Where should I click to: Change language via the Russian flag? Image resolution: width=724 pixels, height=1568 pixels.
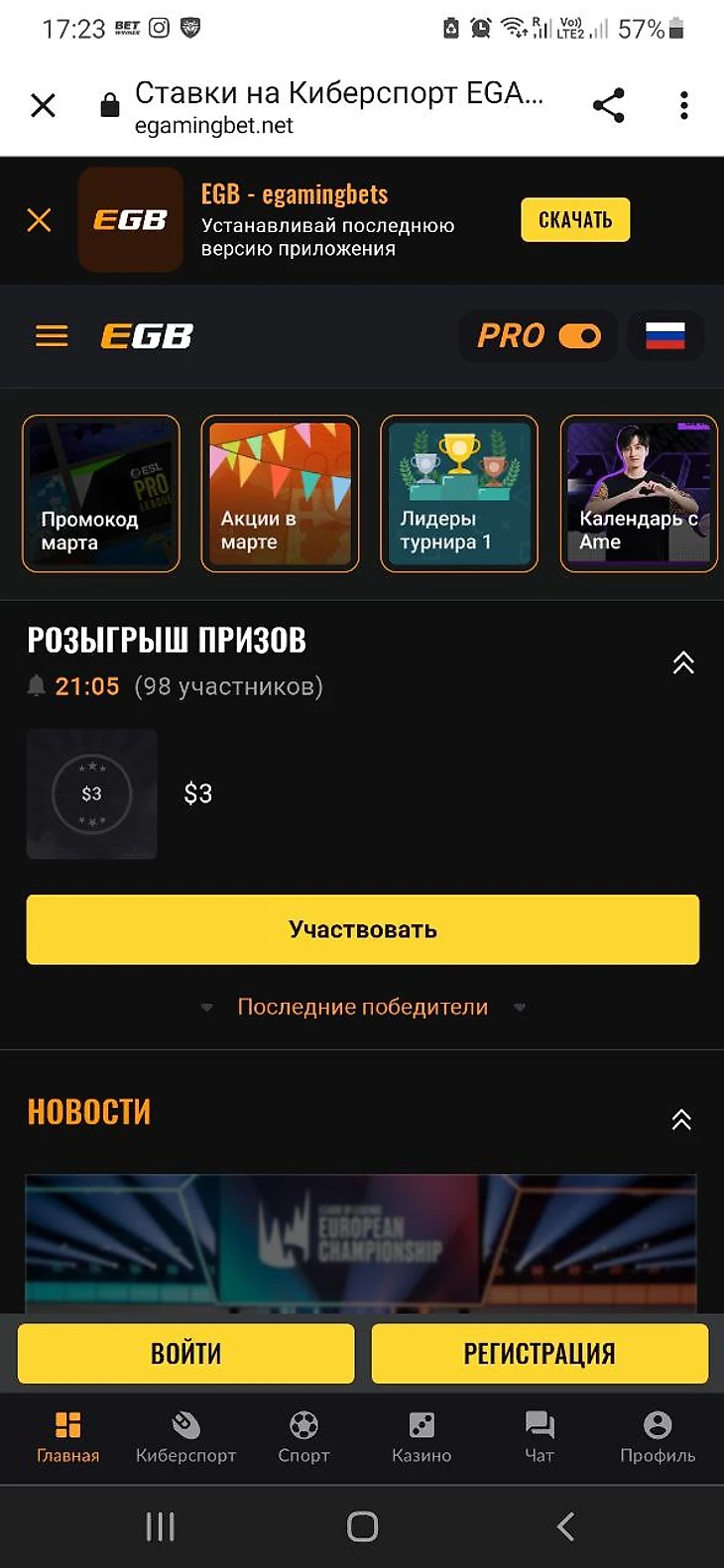[x=665, y=336]
